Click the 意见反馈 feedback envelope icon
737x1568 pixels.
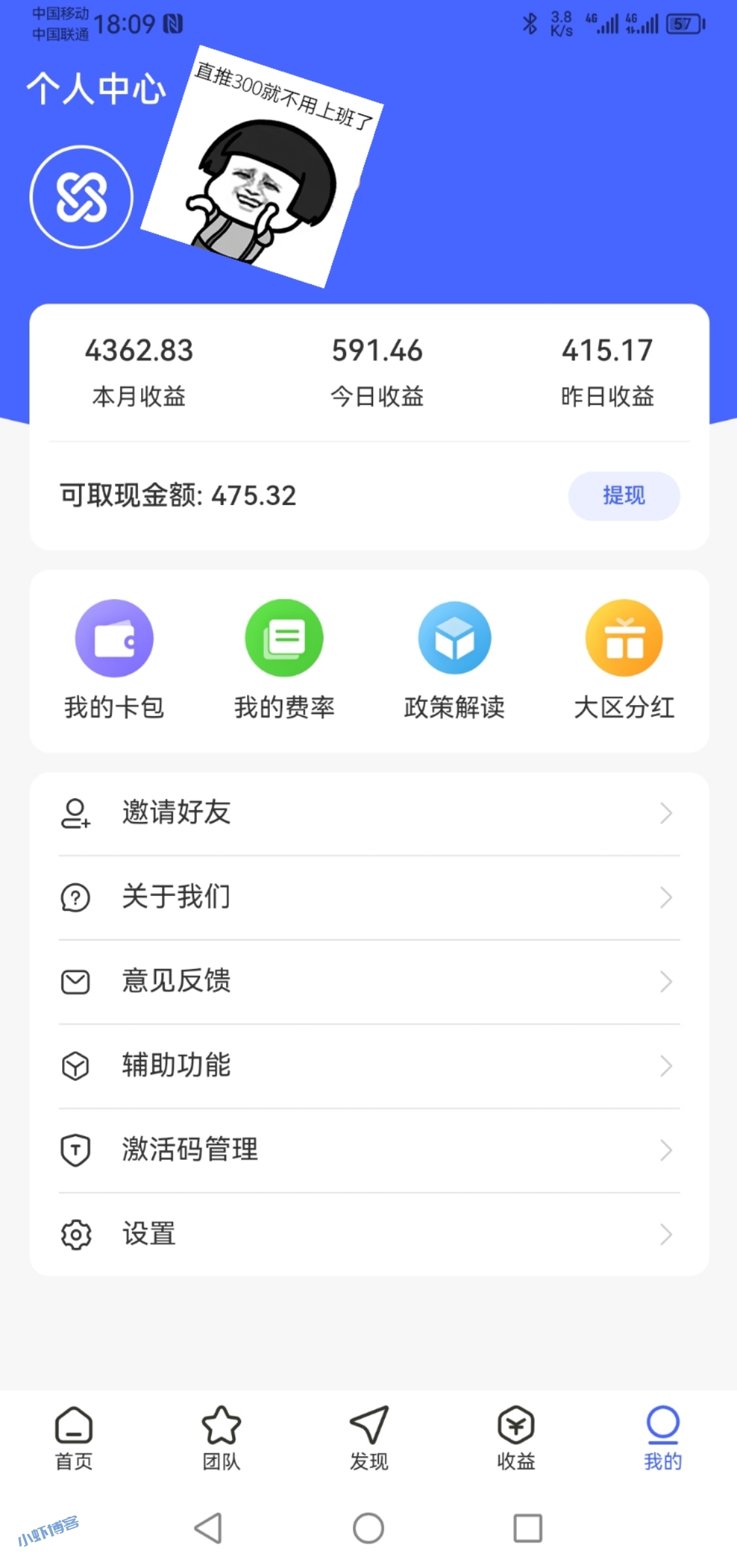(x=75, y=981)
